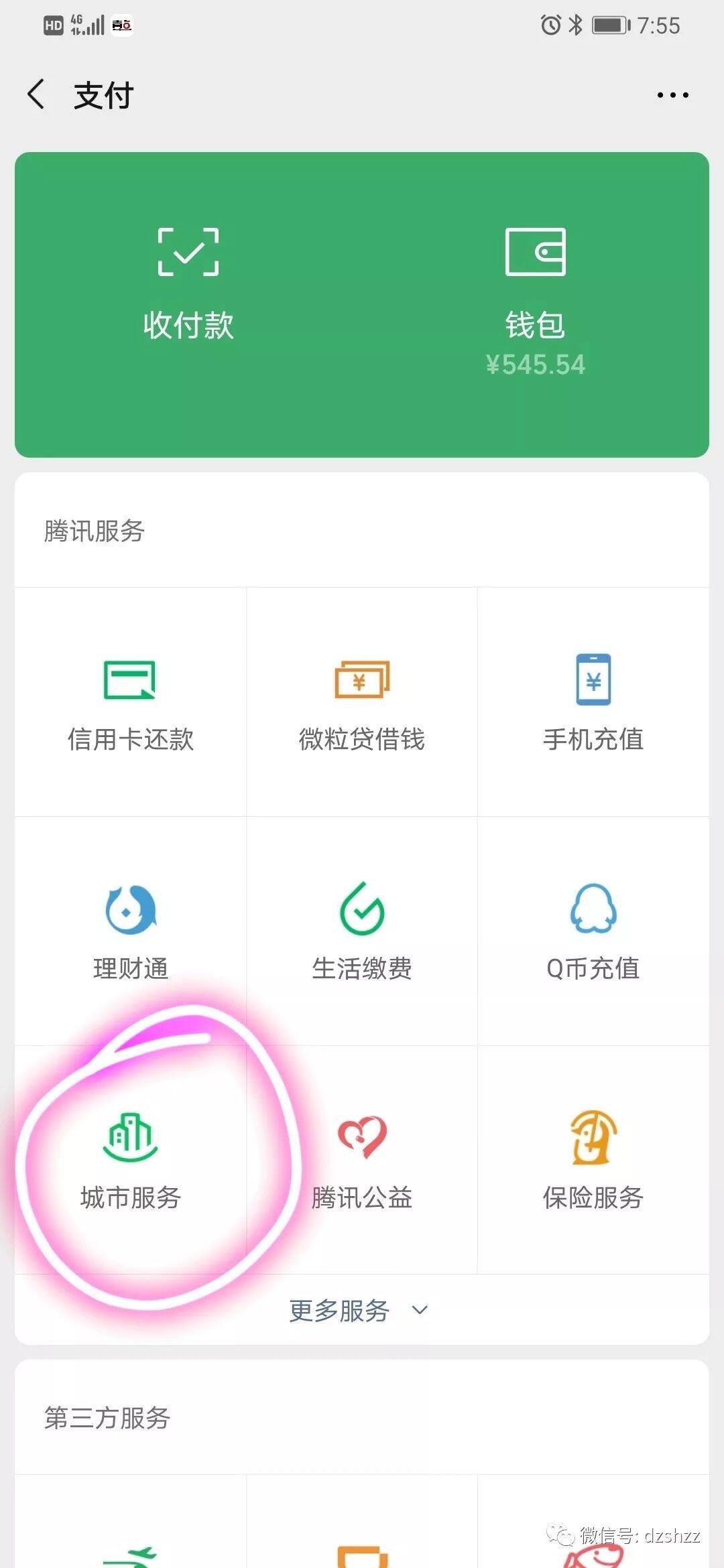Open 微粒贷借钱

[362, 702]
